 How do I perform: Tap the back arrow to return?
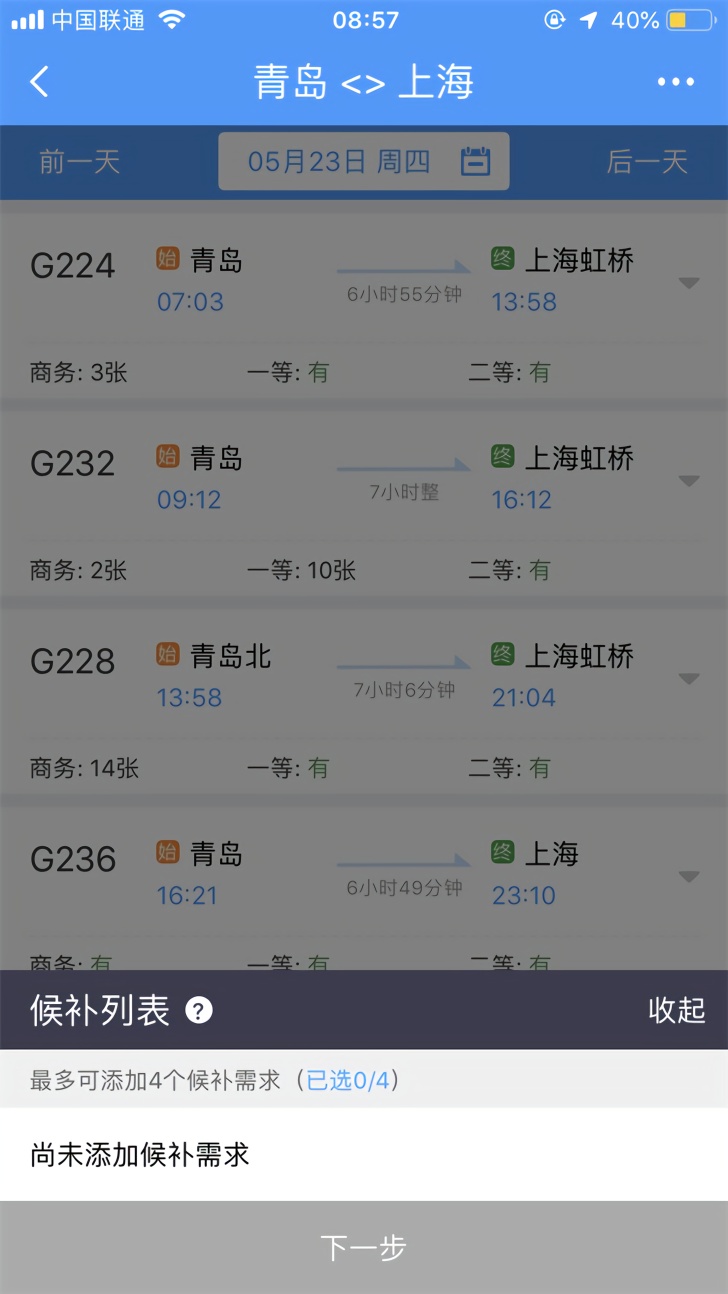pyautogui.click(x=38, y=82)
